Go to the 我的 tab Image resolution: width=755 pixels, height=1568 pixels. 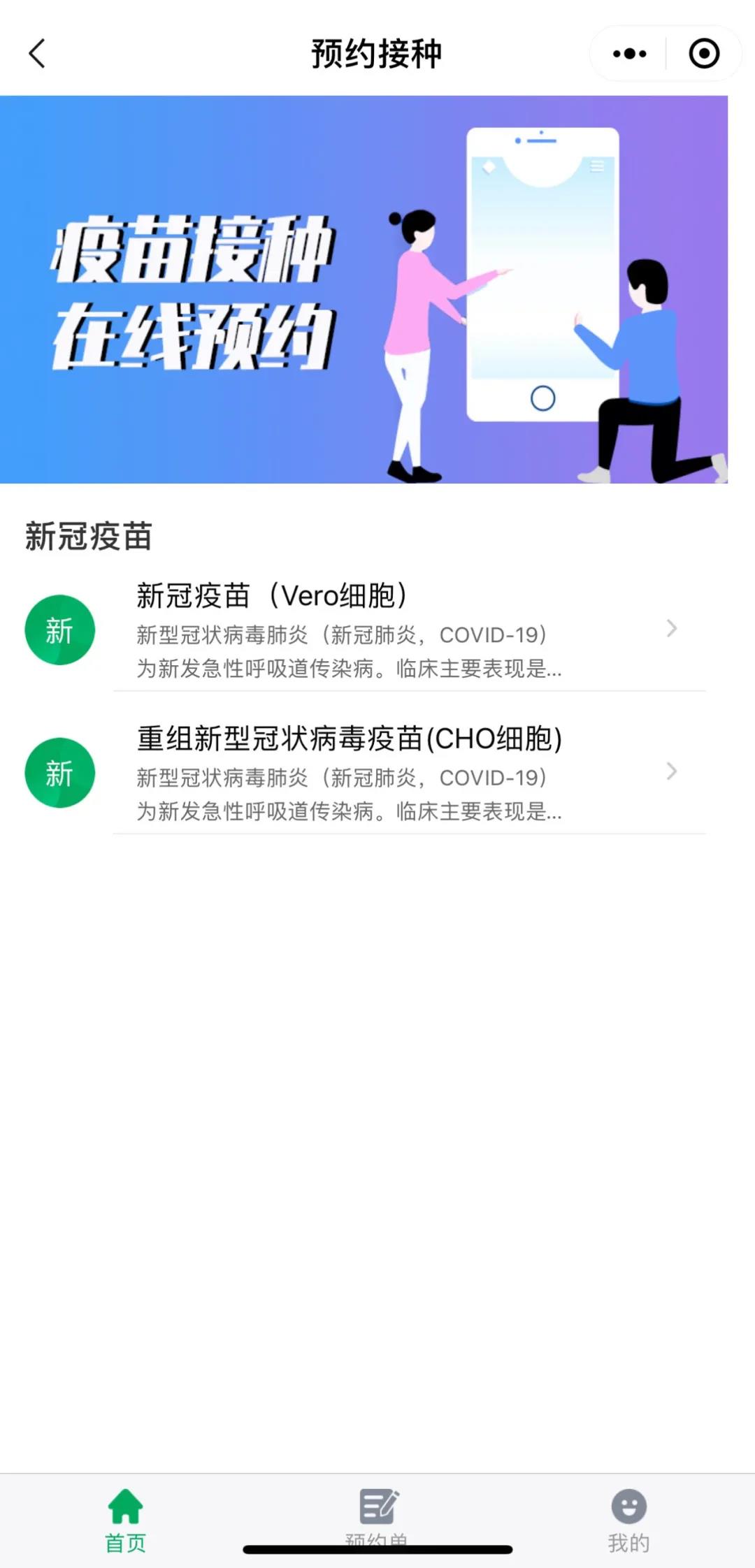[x=628, y=1520]
